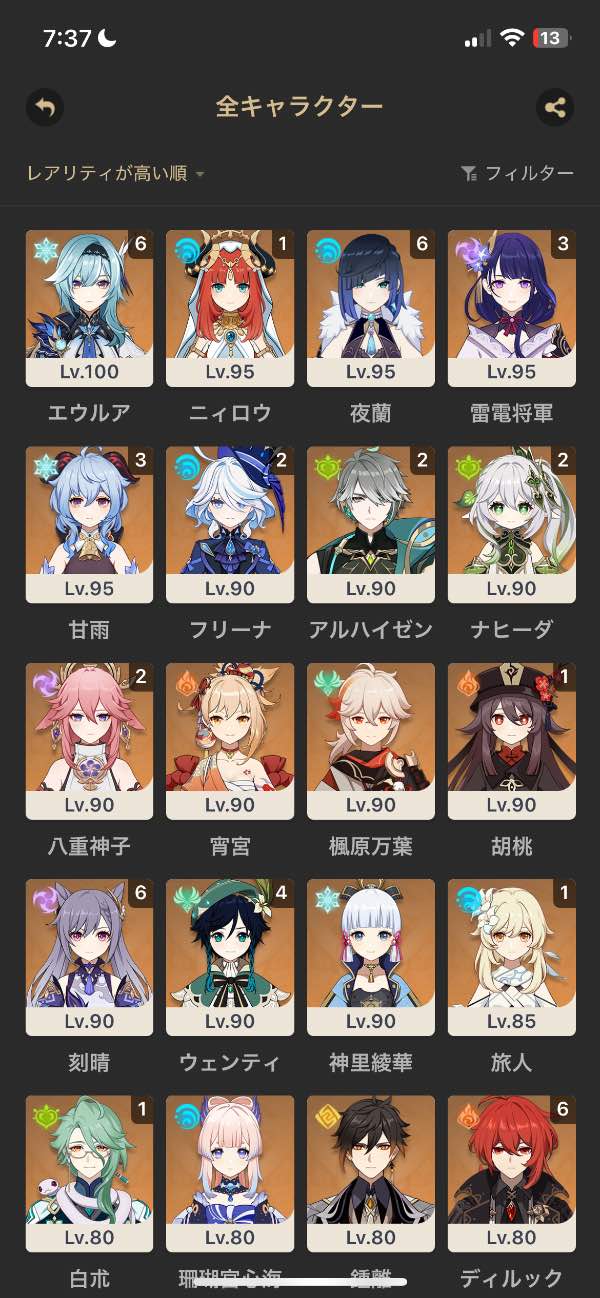The height and width of the screenshot is (1298, 600).
Task: View the アルハイゼン character details
Action: (x=371, y=524)
